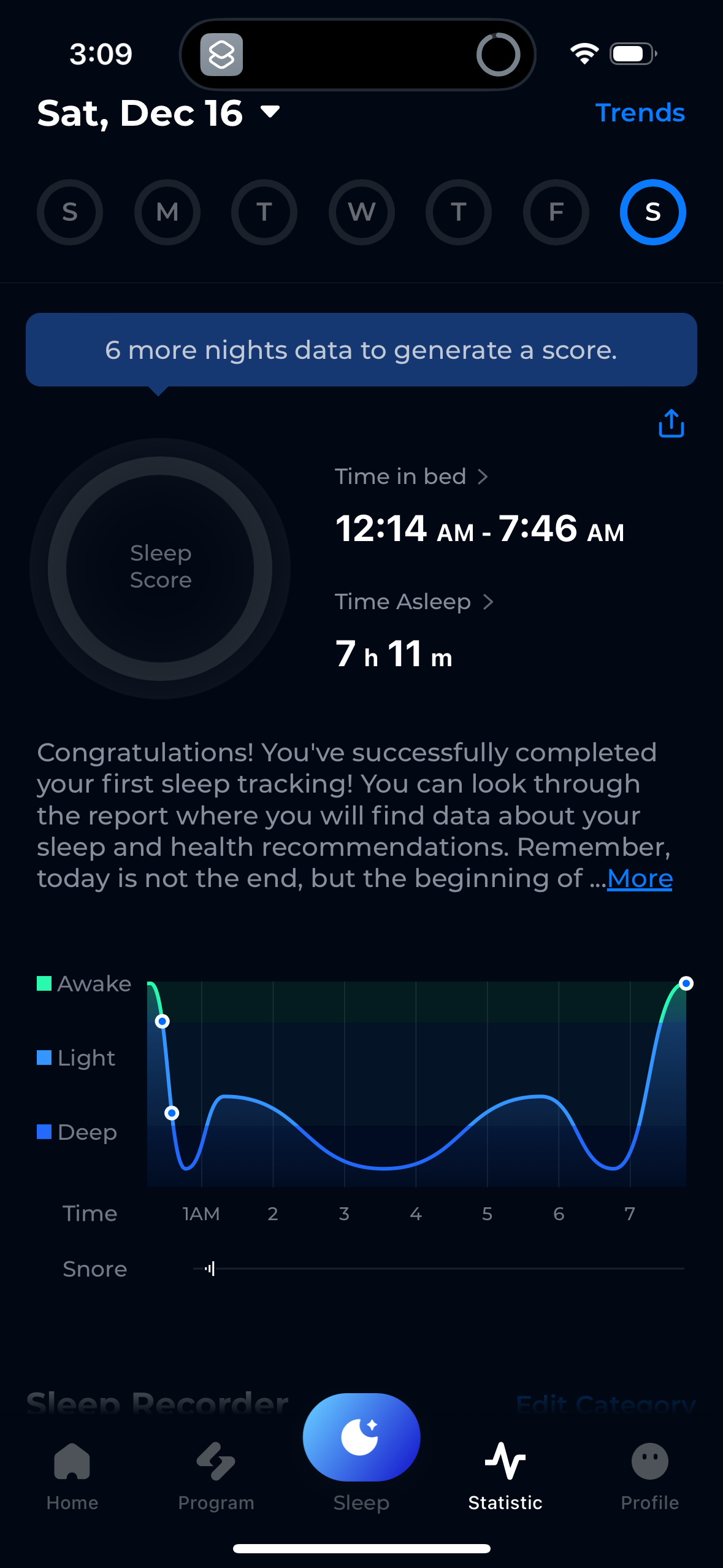Tap the Awake legend color marker
The height and width of the screenshot is (1568, 723).
[x=43, y=982]
